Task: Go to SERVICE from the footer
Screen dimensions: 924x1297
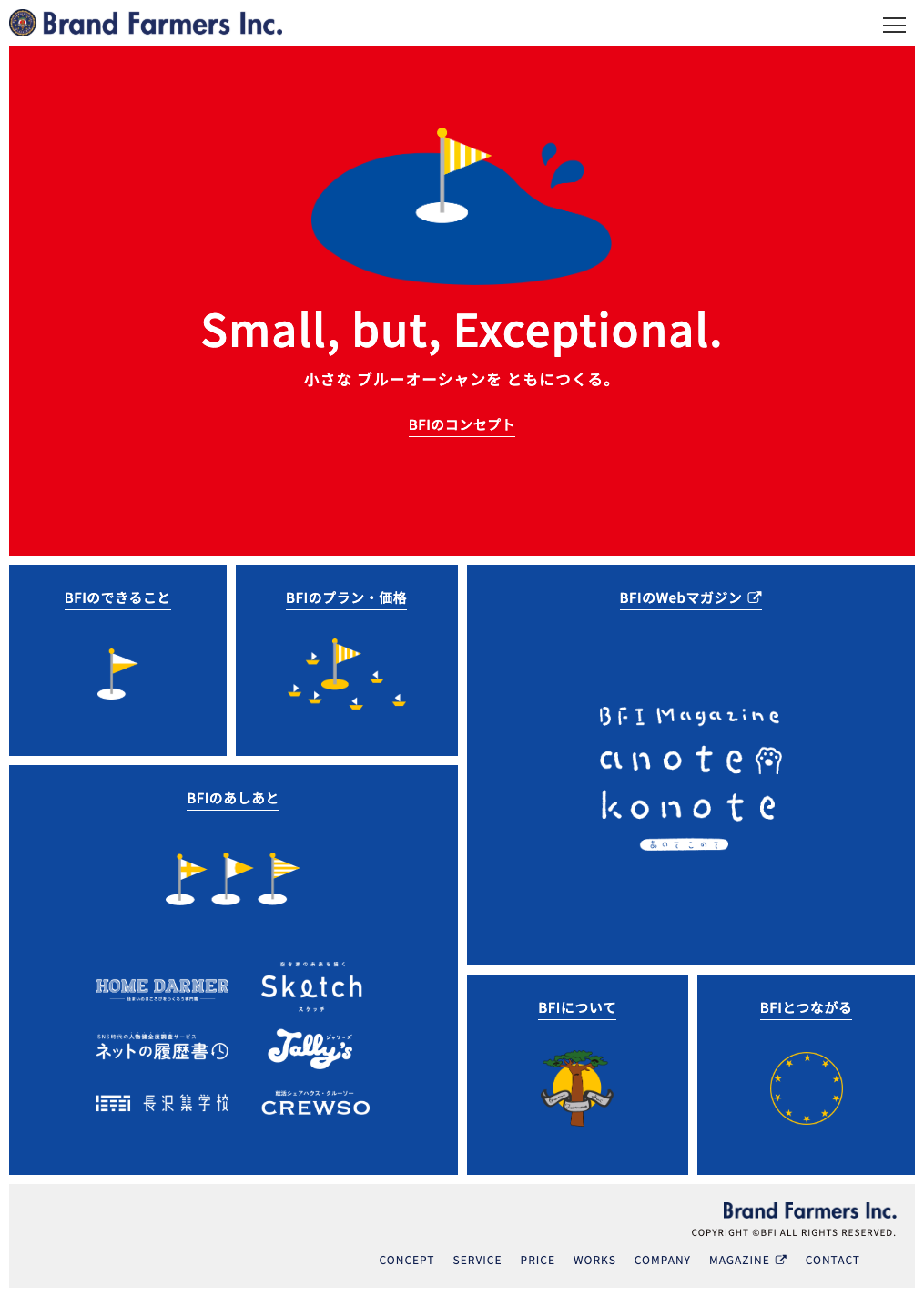Action: point(477,1261)
